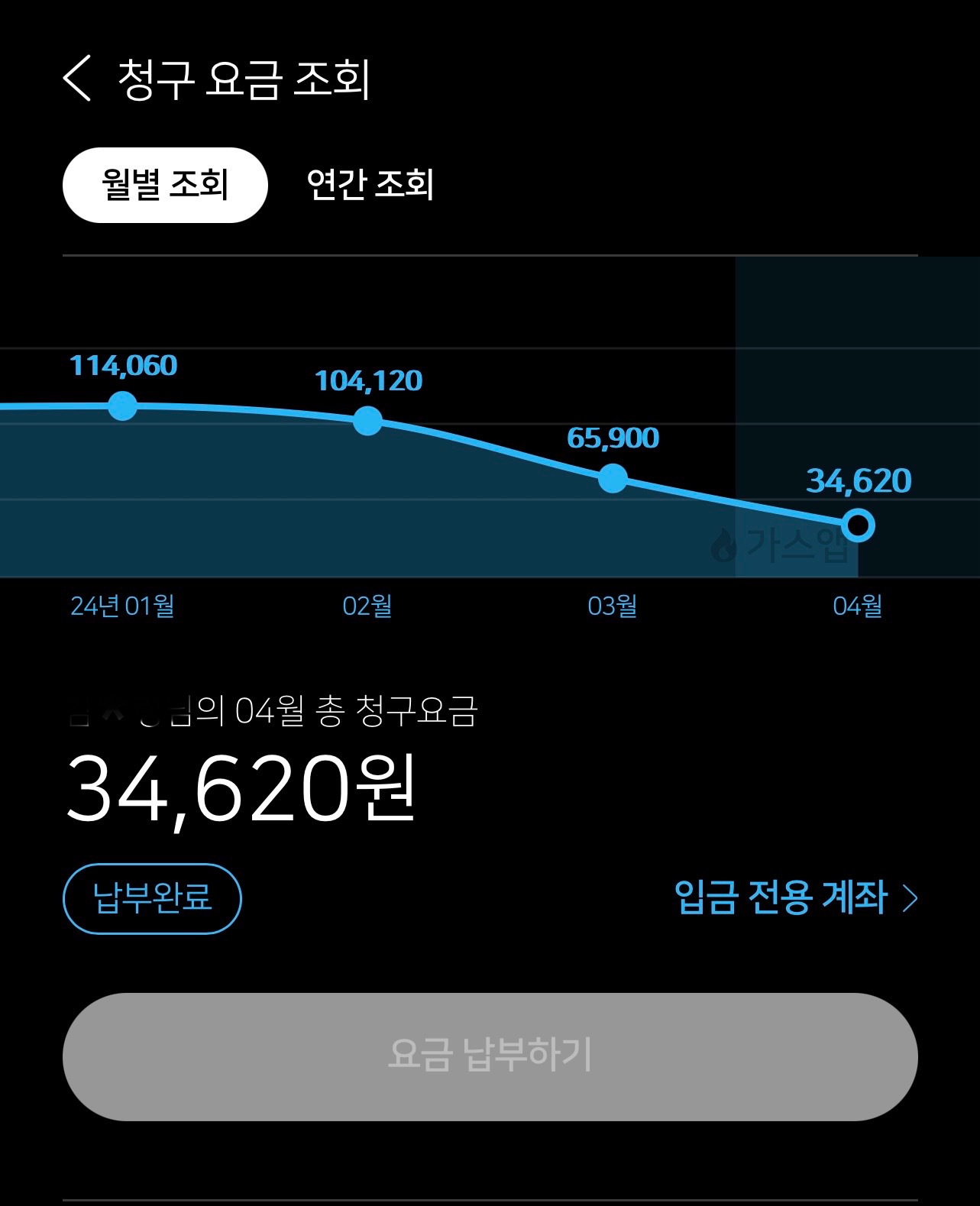This screenshot has width=980, height=1206.
Task: Select the 04월 data point 34,620
Action: (858, 525)
